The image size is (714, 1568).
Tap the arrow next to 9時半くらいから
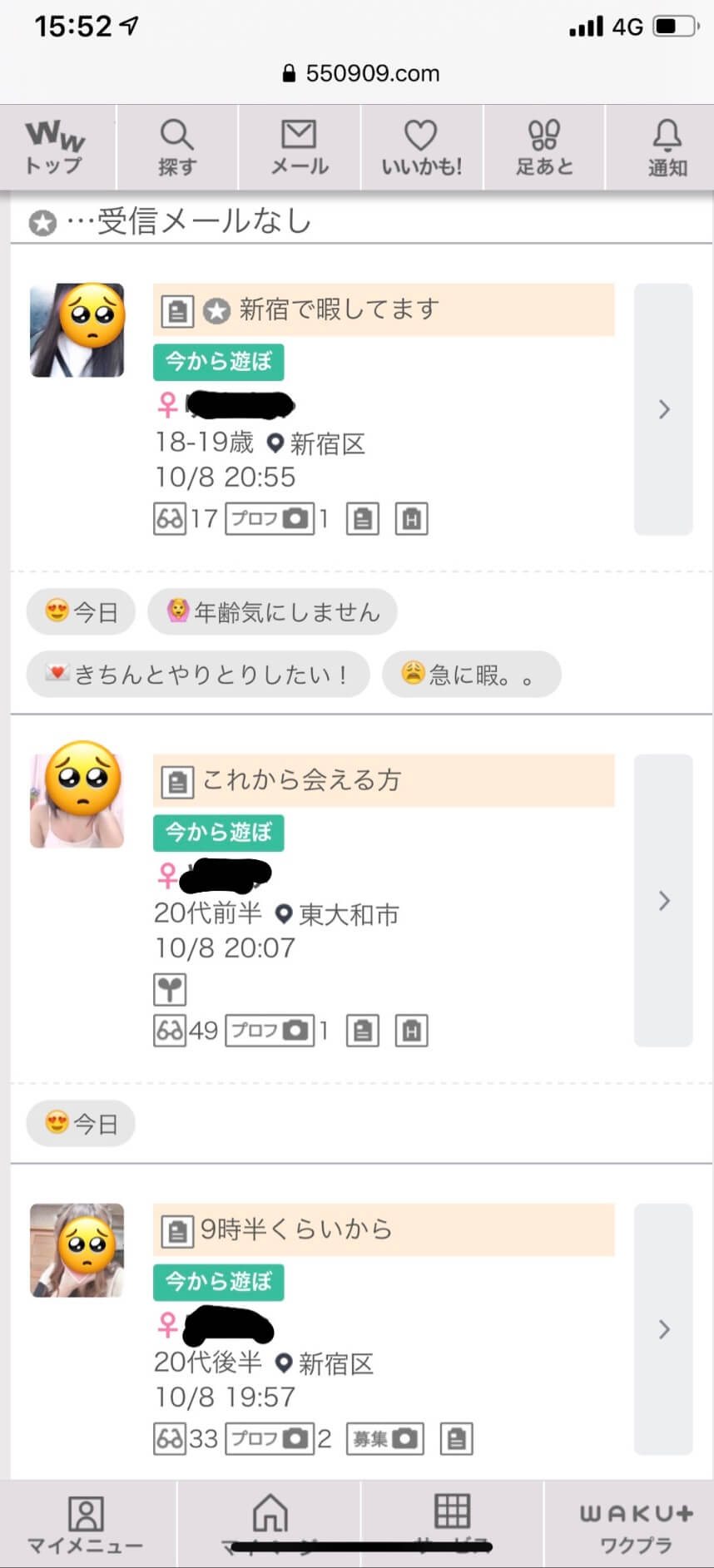click(663, 1329)
